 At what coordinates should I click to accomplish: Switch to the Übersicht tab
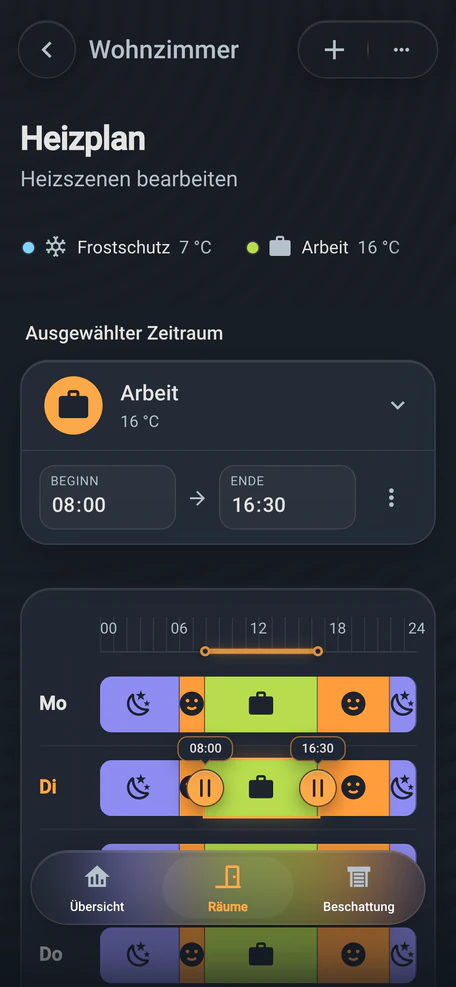97,888
